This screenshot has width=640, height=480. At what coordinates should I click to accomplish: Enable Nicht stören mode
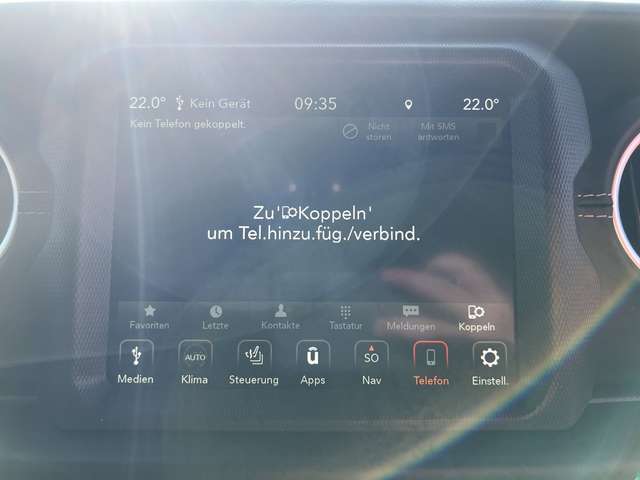pos(367,131)
